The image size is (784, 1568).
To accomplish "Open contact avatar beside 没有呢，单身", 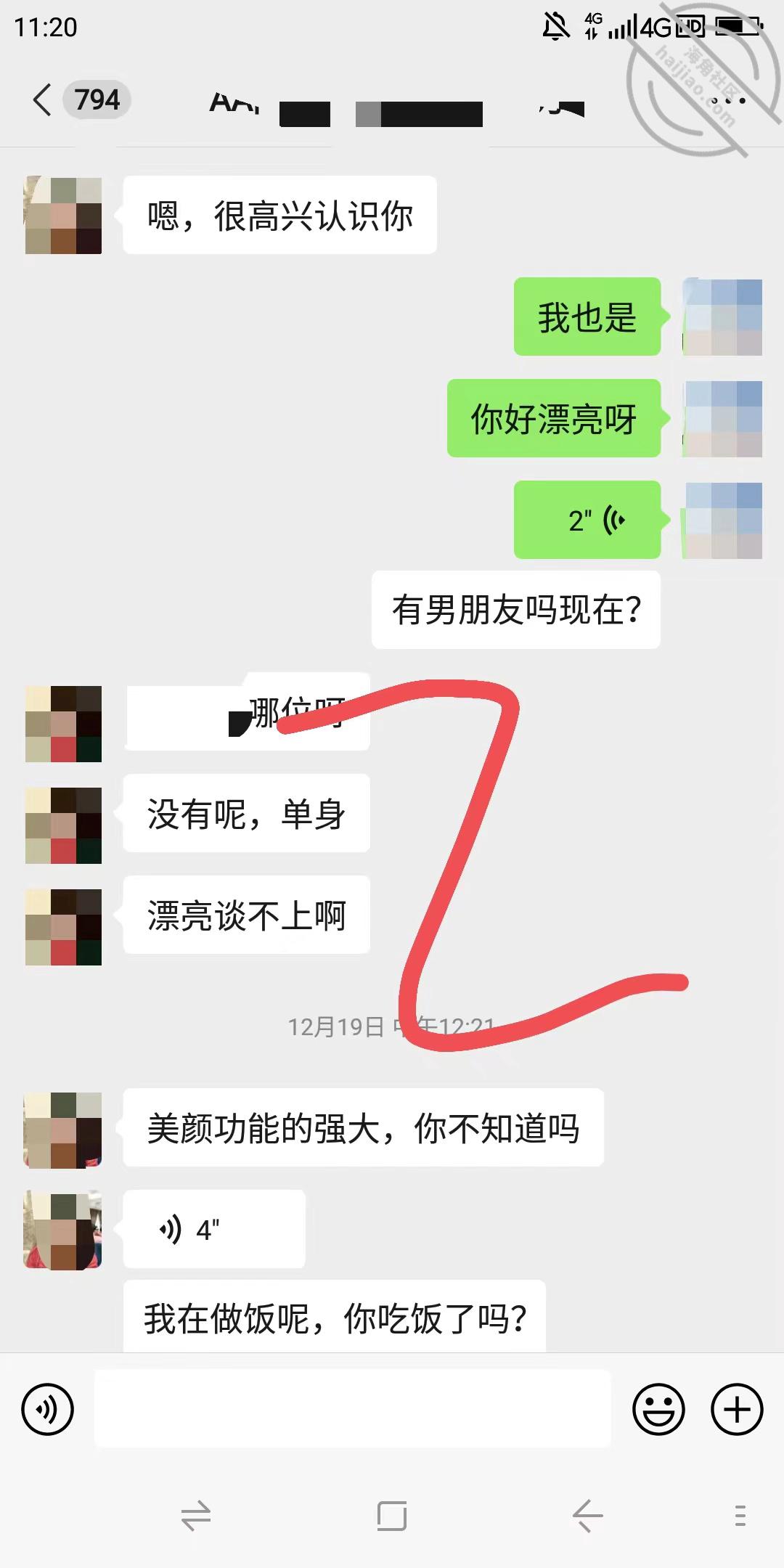I will point(63,825).
